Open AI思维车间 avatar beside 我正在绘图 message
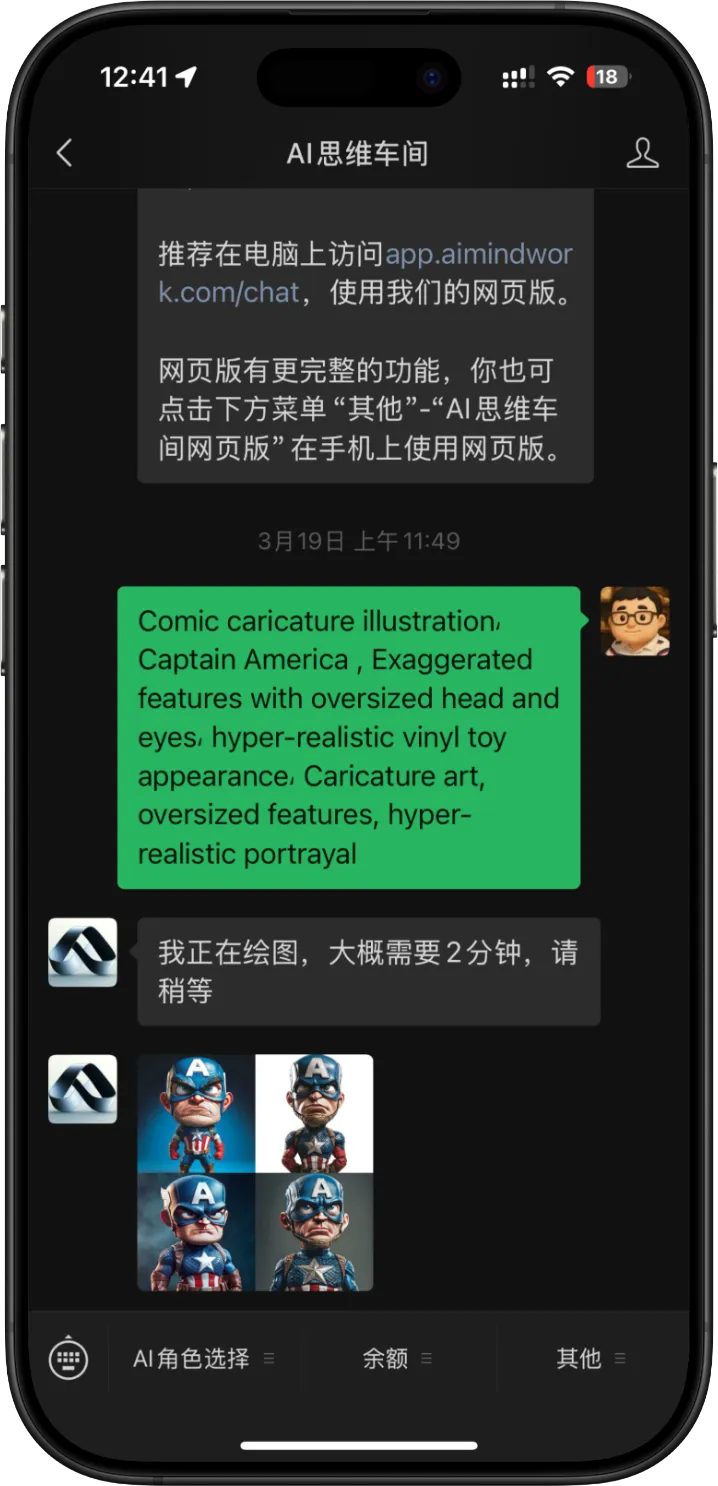The width and height of the screenshot is (718, 1486). pos(82,953)
